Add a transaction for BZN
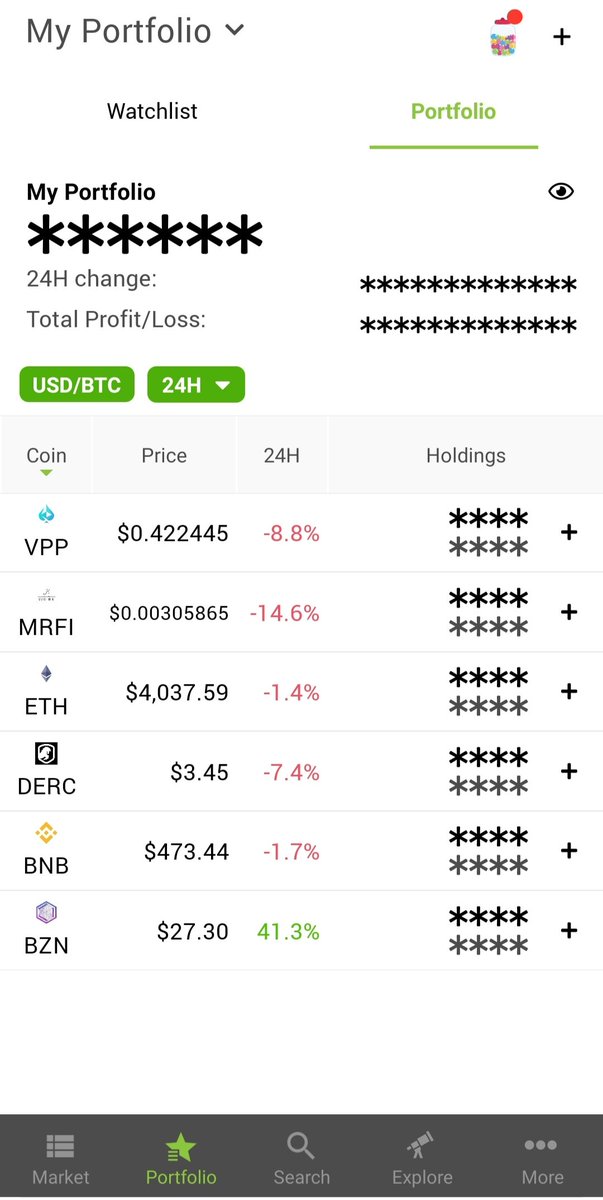Screen dimensions: 603x1200 point(569,931)
